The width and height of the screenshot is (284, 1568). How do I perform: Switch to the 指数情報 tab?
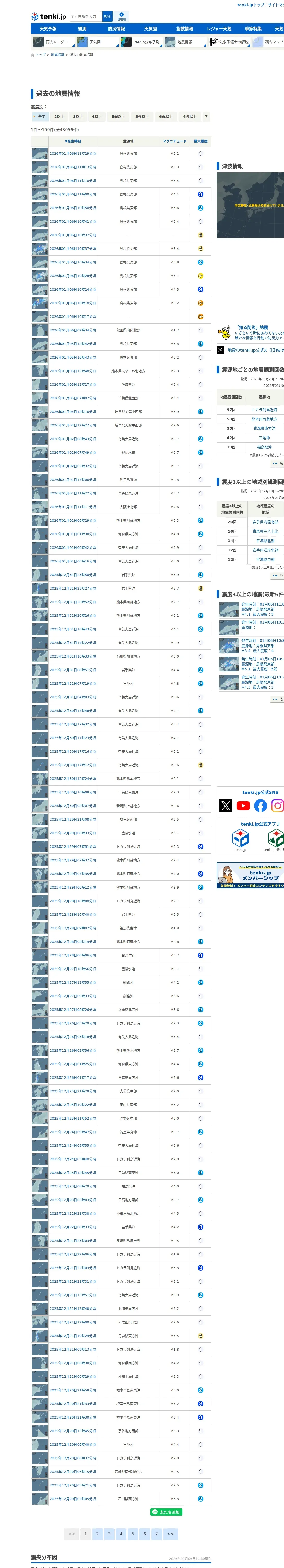coord(185,28)
